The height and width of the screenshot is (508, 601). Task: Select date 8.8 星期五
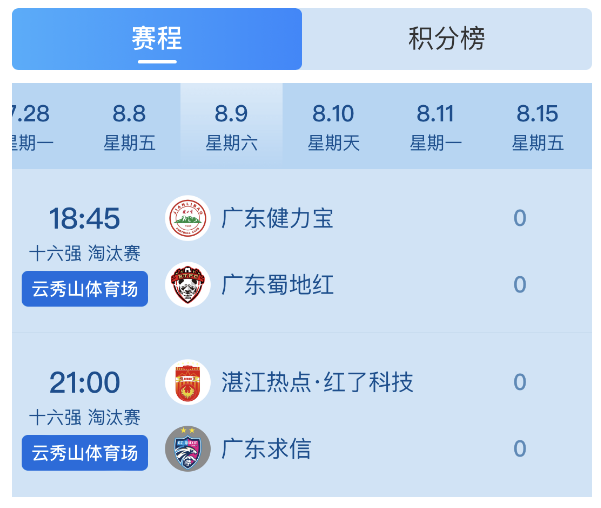(129, 126)
